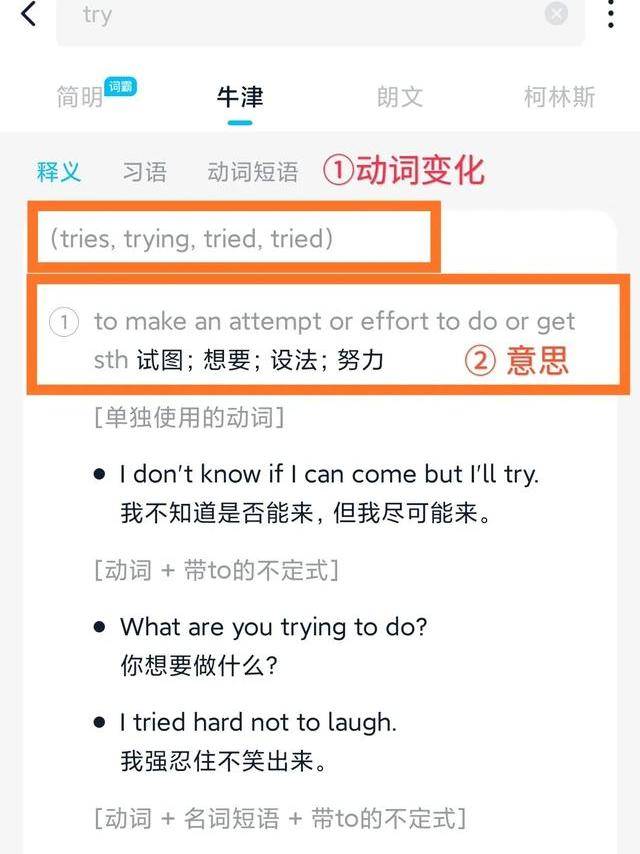This screenshot has height=854, width=640.
Task: Switch to the 简明 dictionary tab
Action: pyautogui.click(x=82, y=96)
